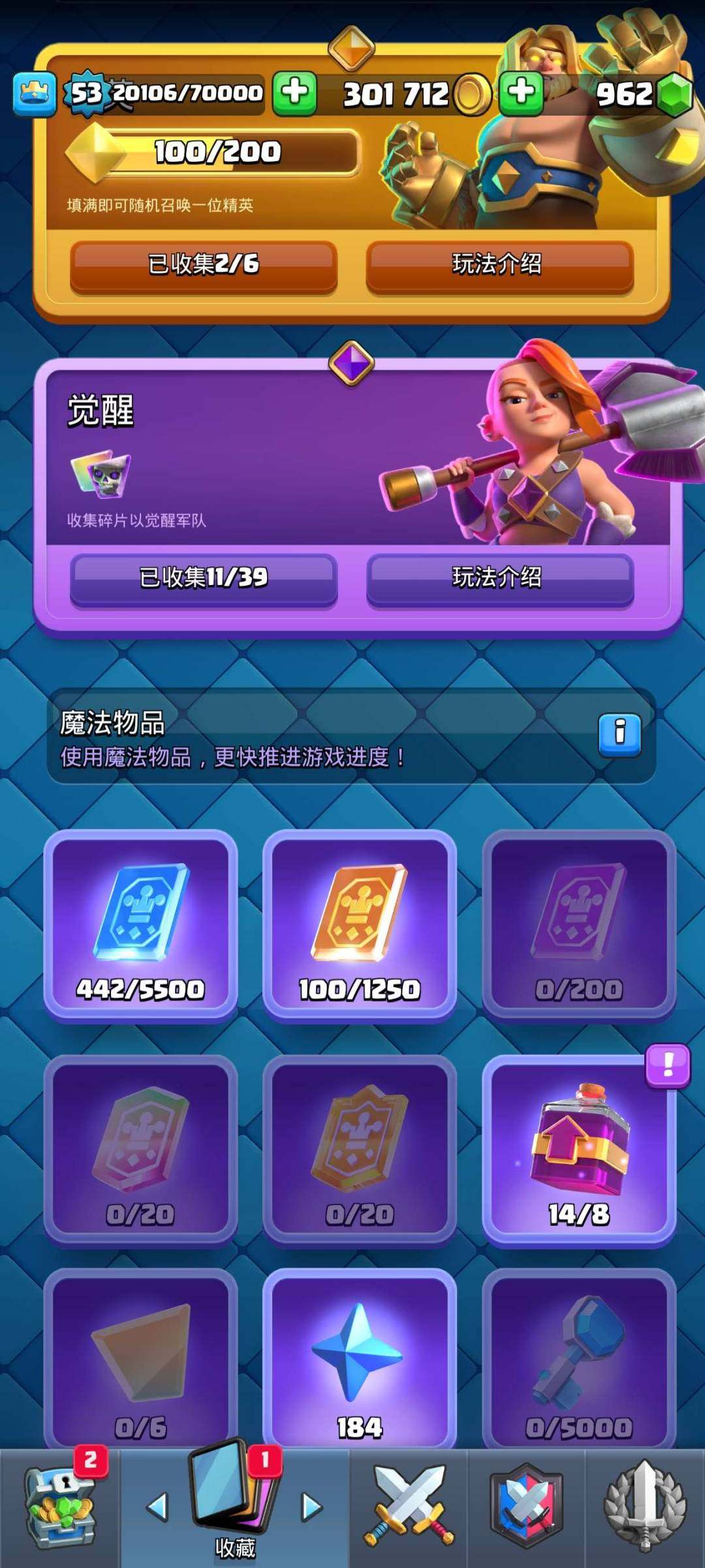705x1568 pixels.
Task: View the gameplay intro in the evolution card
Action: tap(499, 577)
